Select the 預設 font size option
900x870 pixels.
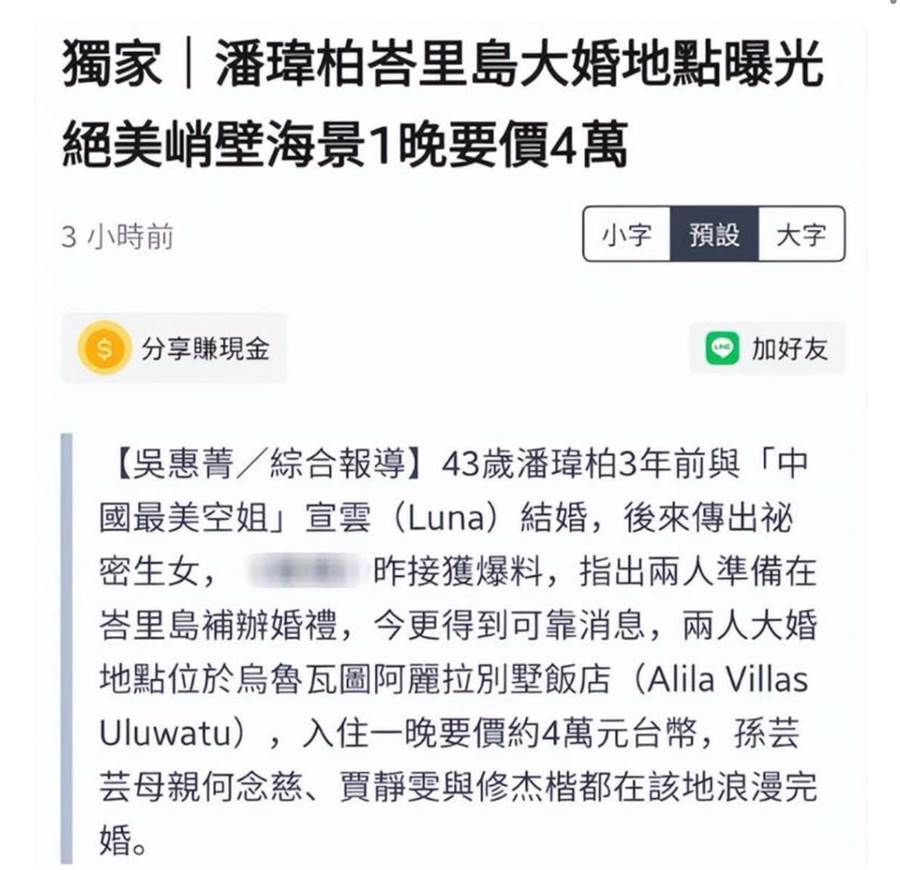tap(714, 235)
